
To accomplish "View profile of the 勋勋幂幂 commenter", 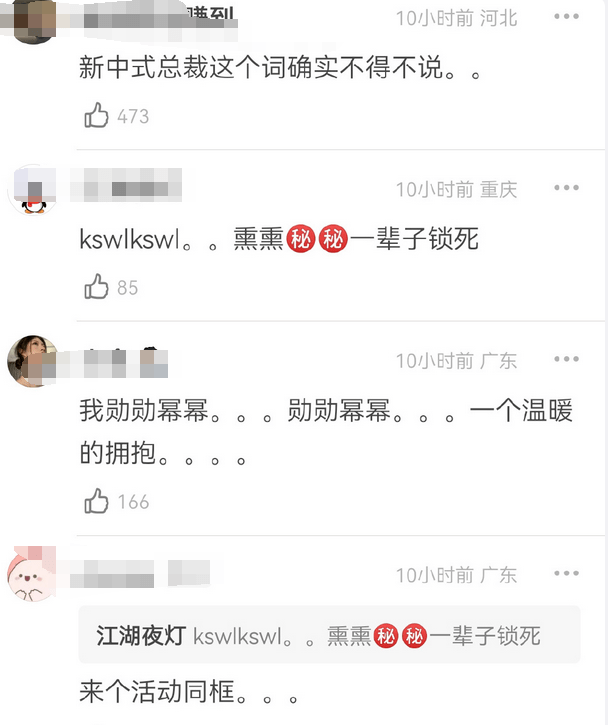I will (33, 361).
